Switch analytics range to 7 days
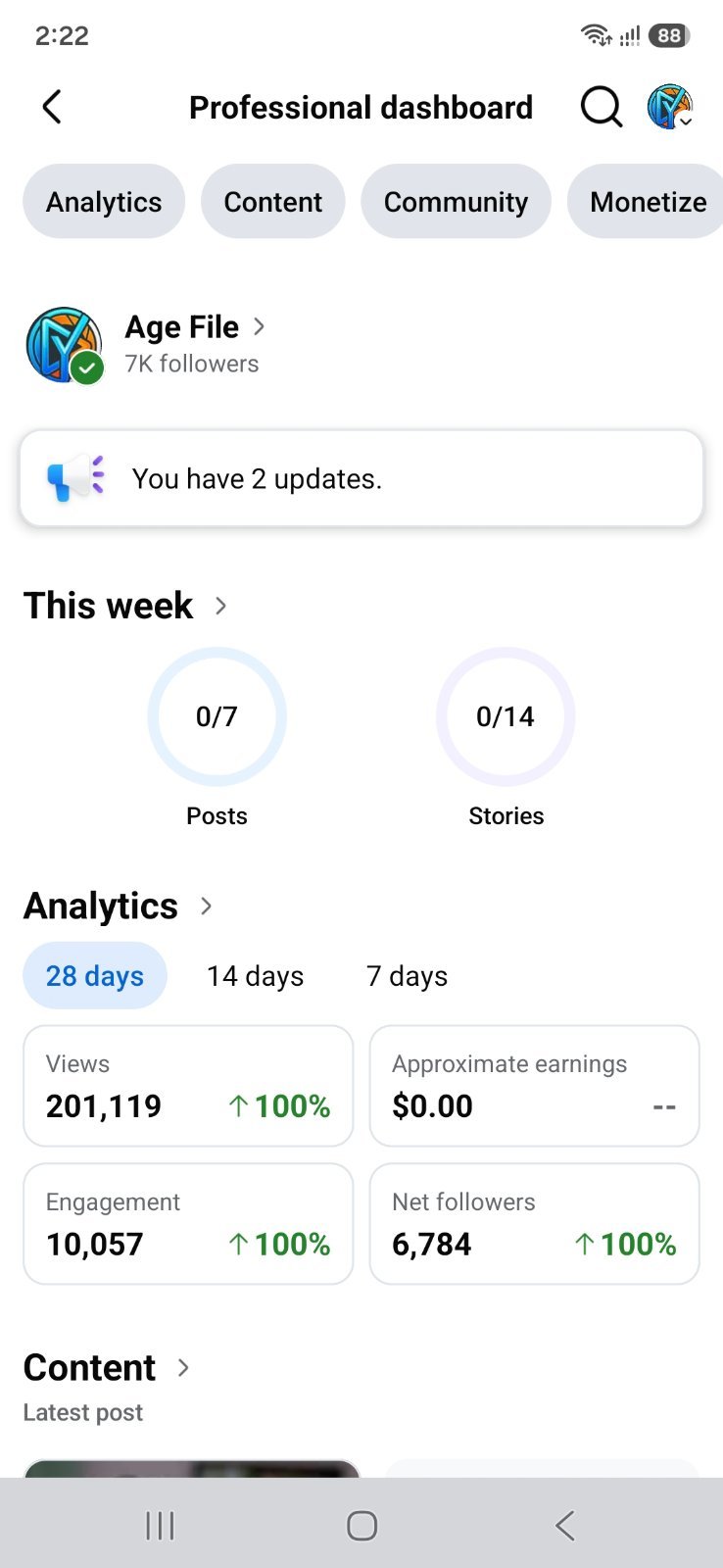The width and height of the screenshot is (723, 1568). point(408,976)
